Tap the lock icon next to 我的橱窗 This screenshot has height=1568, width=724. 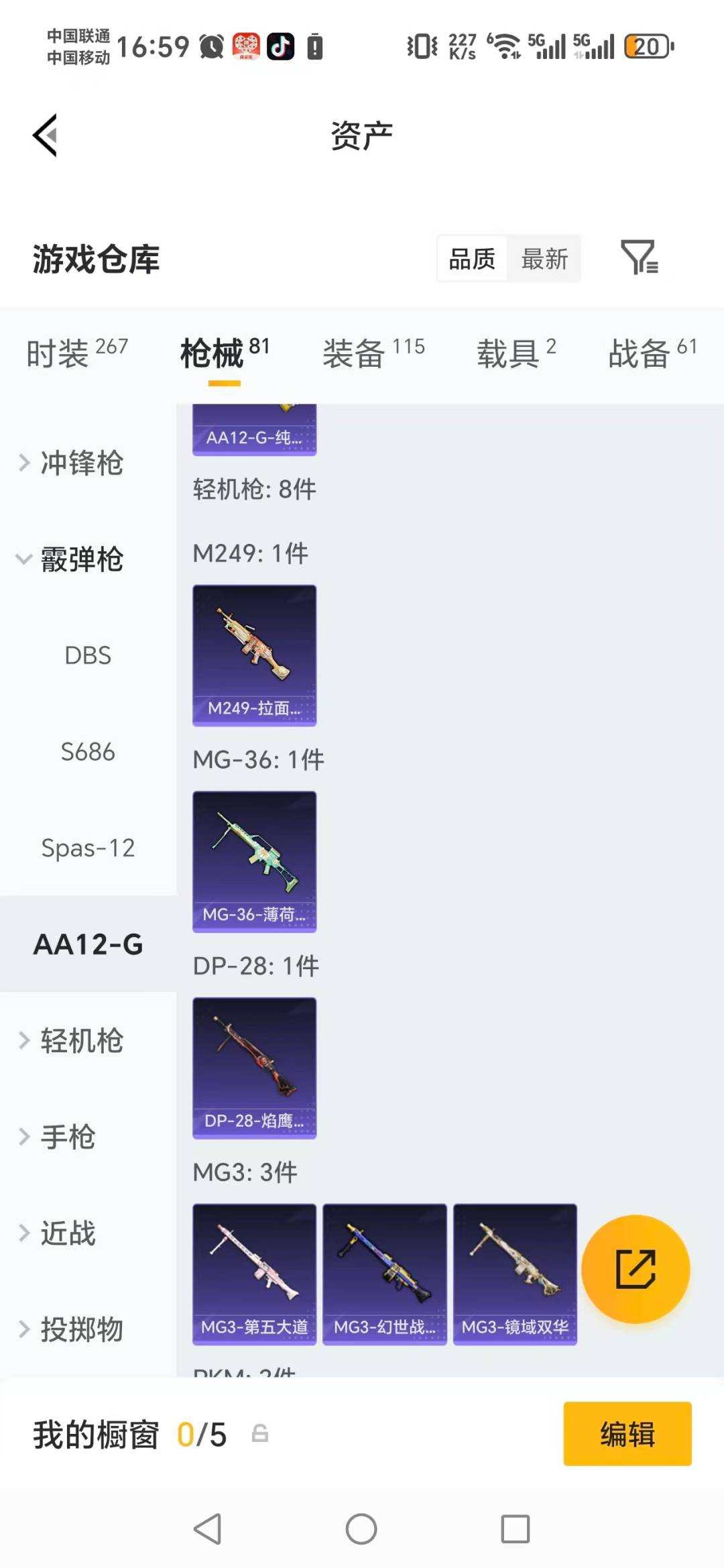point(261,1433)
